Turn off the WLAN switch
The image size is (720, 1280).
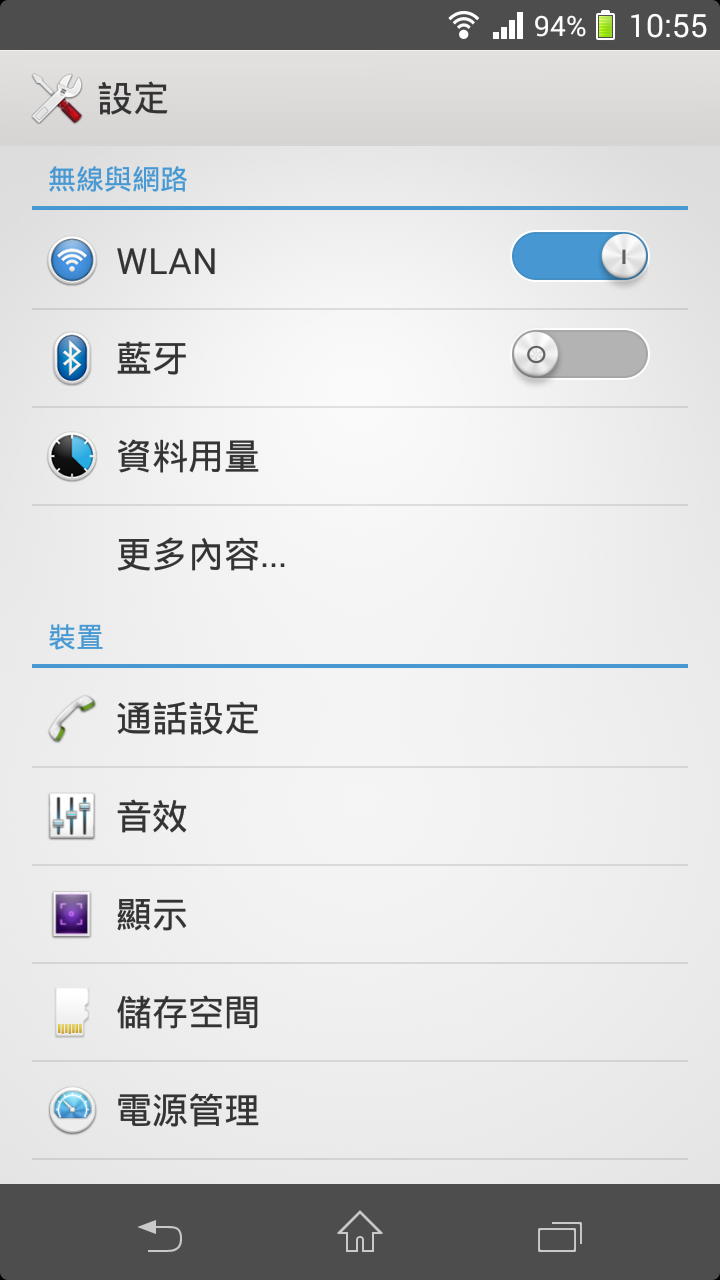[580, 257]
